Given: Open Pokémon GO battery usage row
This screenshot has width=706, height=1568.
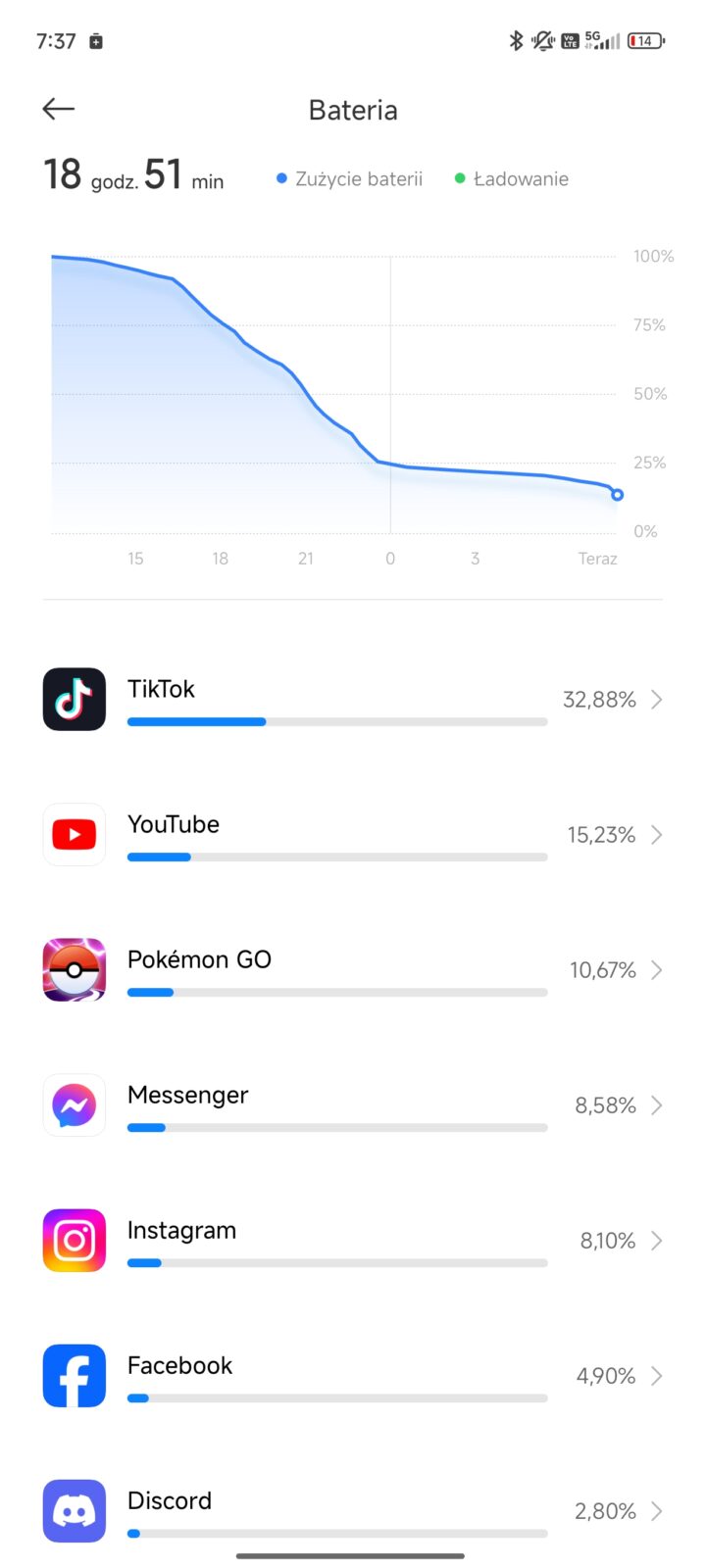Looking at the screenshot, I should pos(353,970).
